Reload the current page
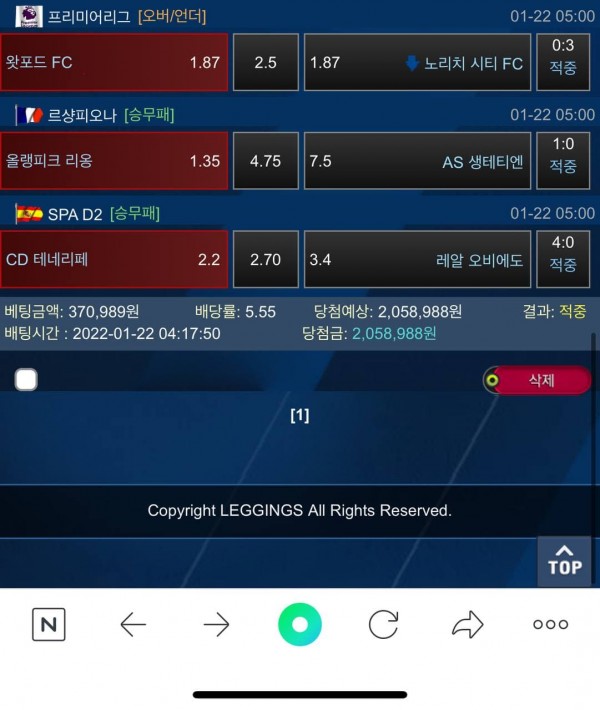Image resolution: width=600 pixels, height=710 pixels. tap(383, 625)
